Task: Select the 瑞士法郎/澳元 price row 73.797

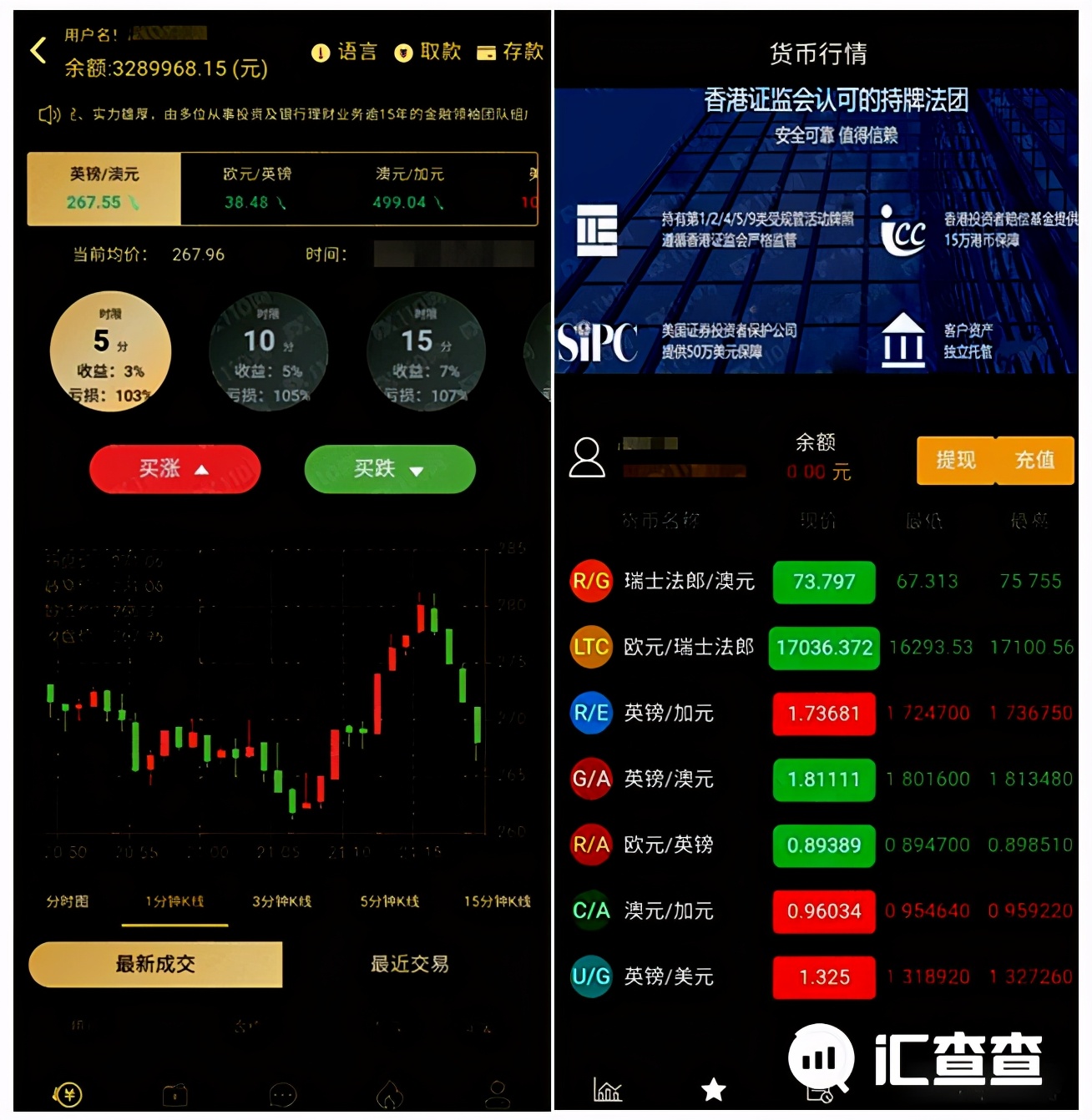Action: (x=823, y=582)
